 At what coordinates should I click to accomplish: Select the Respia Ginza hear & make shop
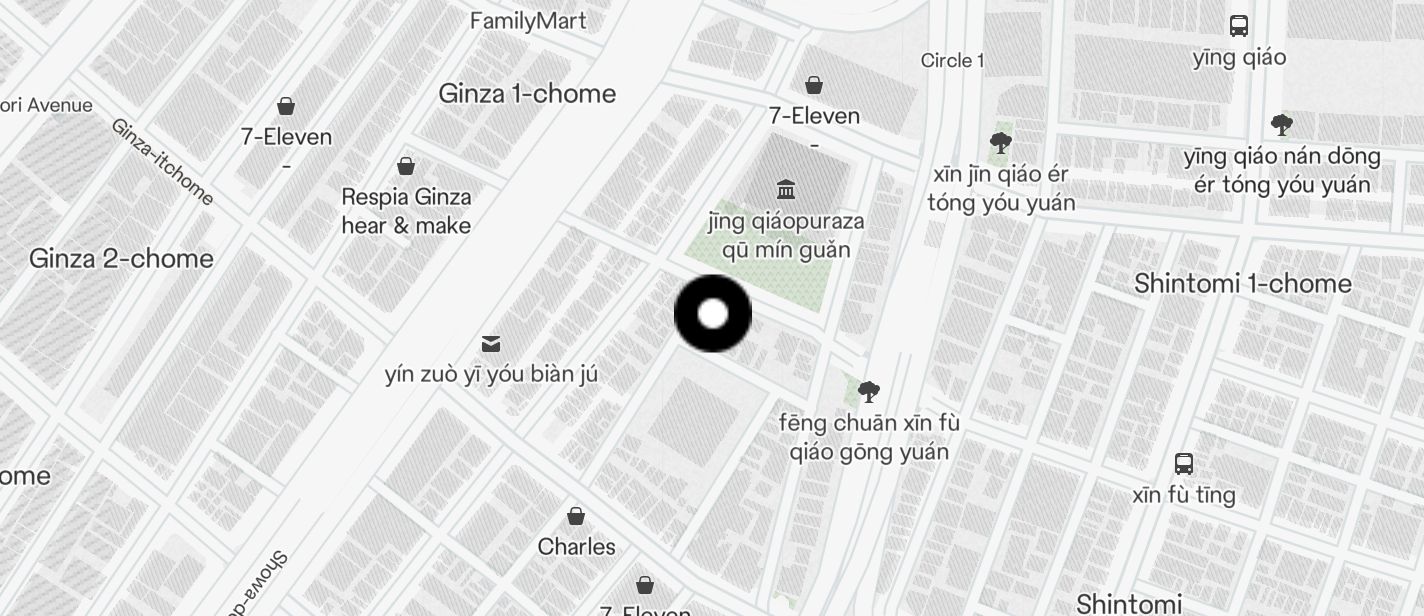click(x=406, y=166)
